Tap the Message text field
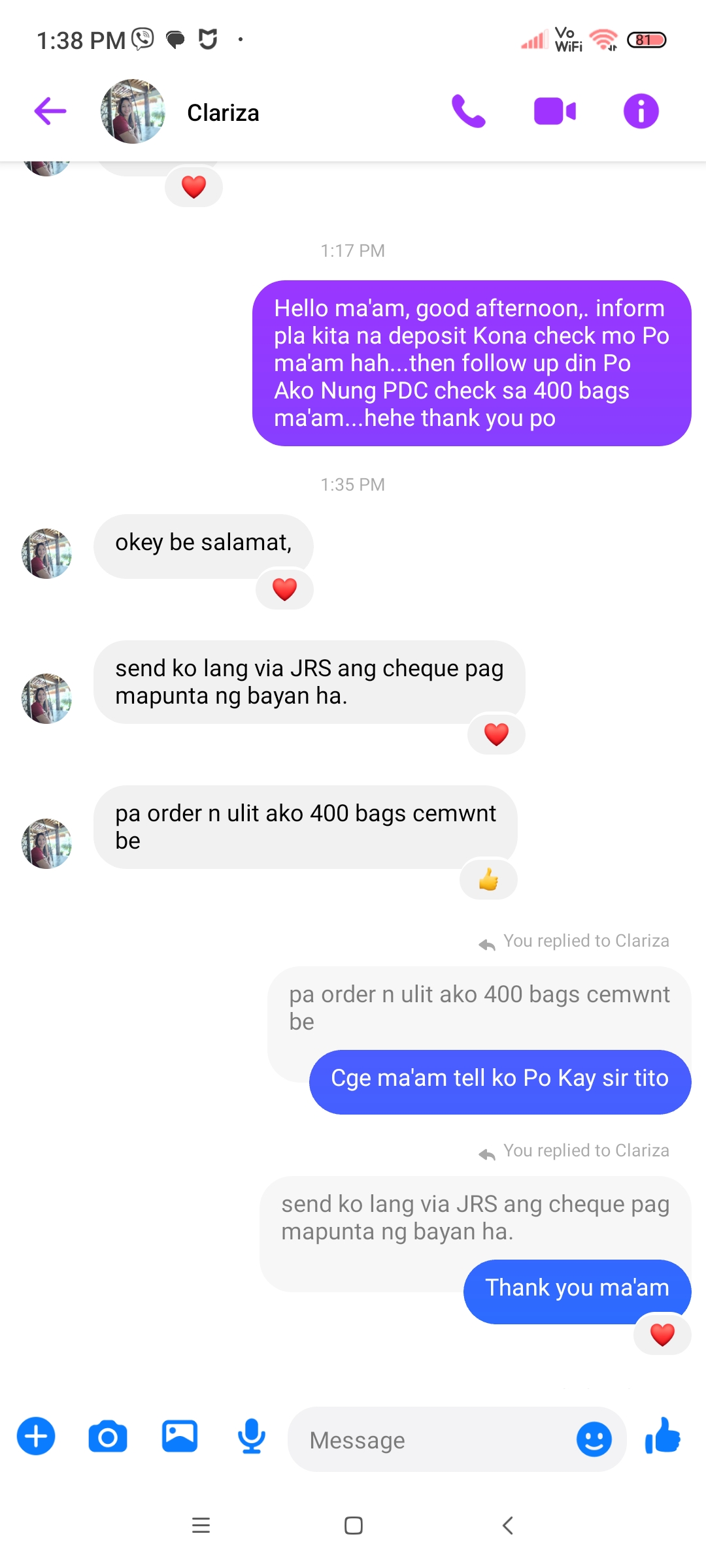Image resolution: width=706 pixels, height=1568 pixels. tap(431, 1440)
